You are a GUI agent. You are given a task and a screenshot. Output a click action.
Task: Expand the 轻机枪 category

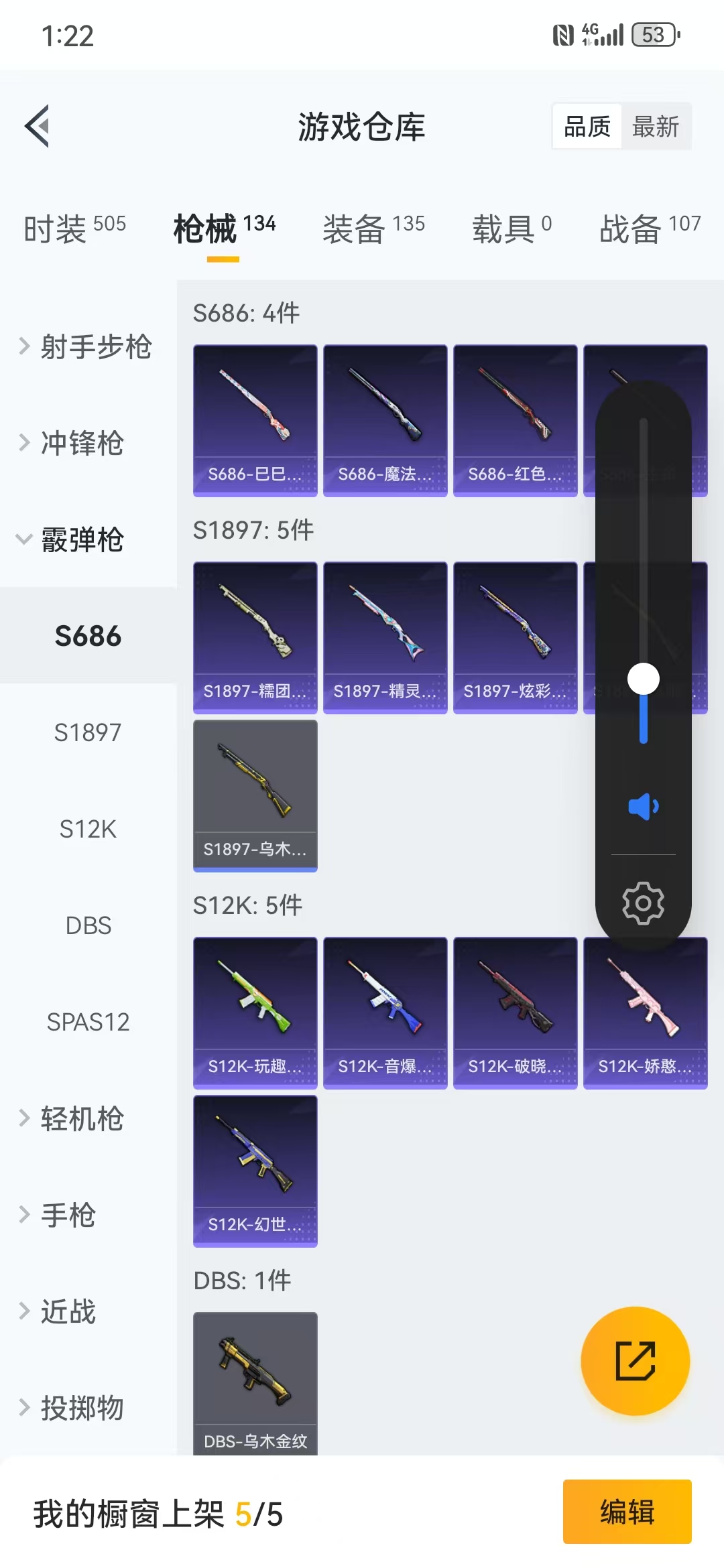tap(80, 1119)
